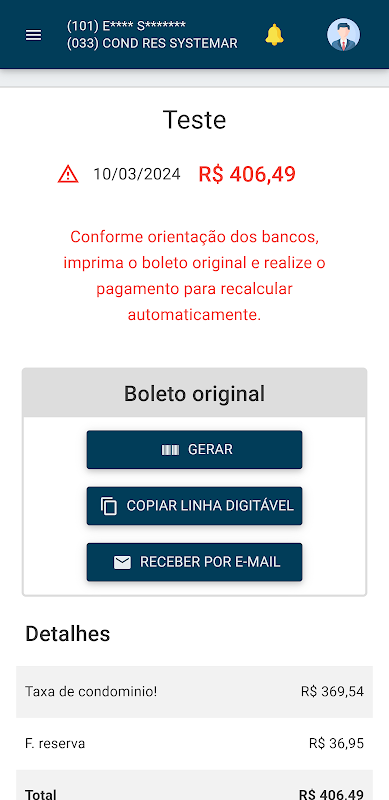Open the user profile avatar
The width and height of the screenshot is (389, 800).
coord(344,35)
